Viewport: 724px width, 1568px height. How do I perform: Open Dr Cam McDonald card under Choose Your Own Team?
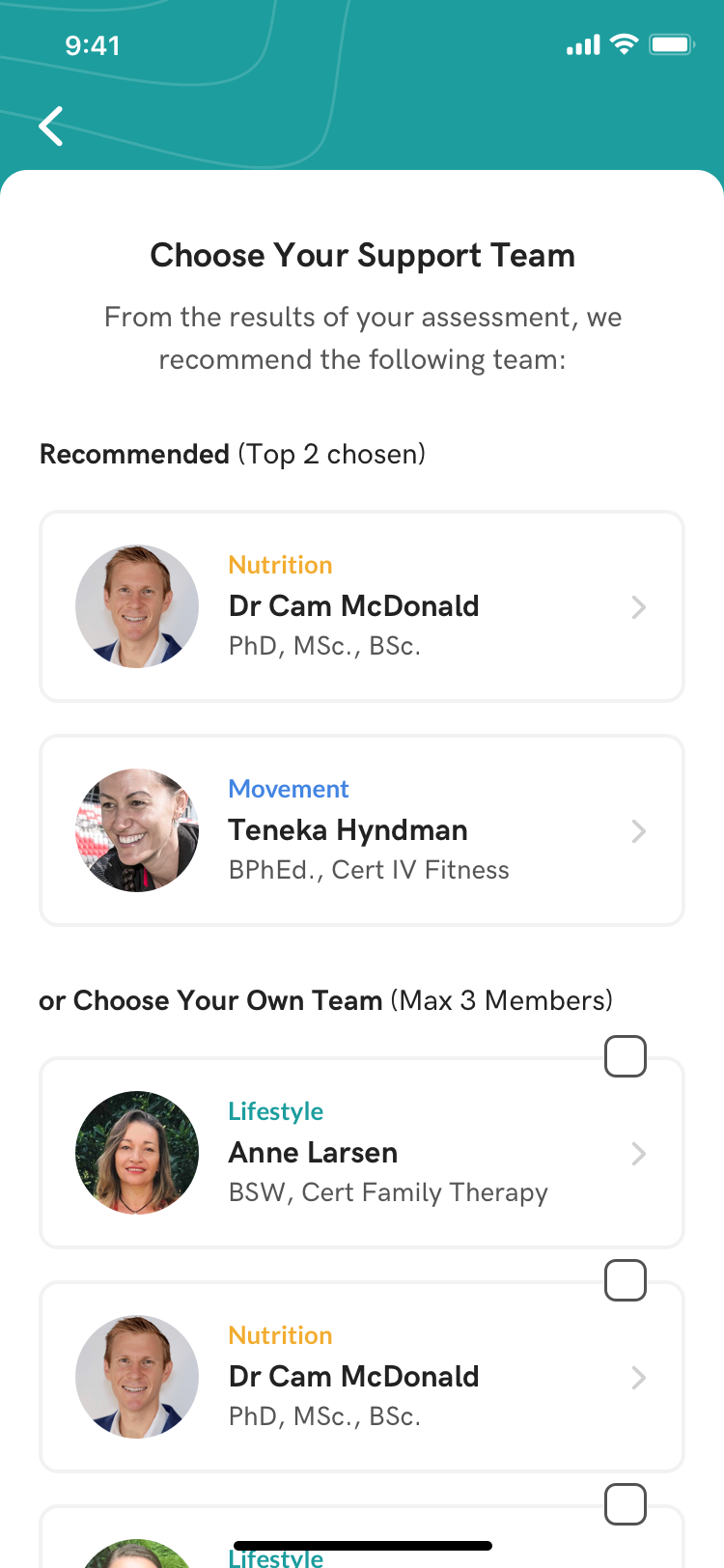click(362, 1377)
